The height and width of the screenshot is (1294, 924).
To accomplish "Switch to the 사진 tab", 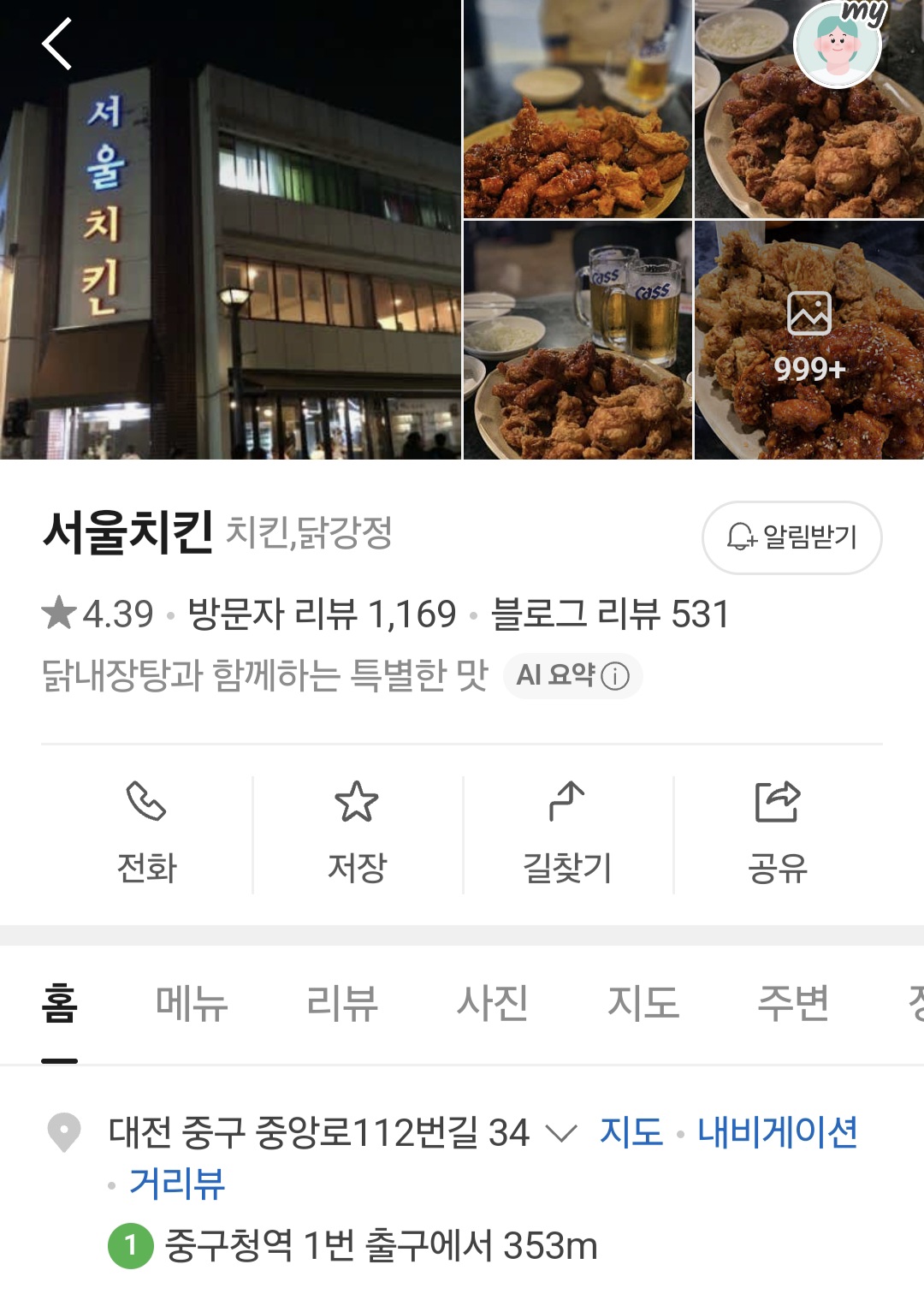I will [x=493, y=1004].
